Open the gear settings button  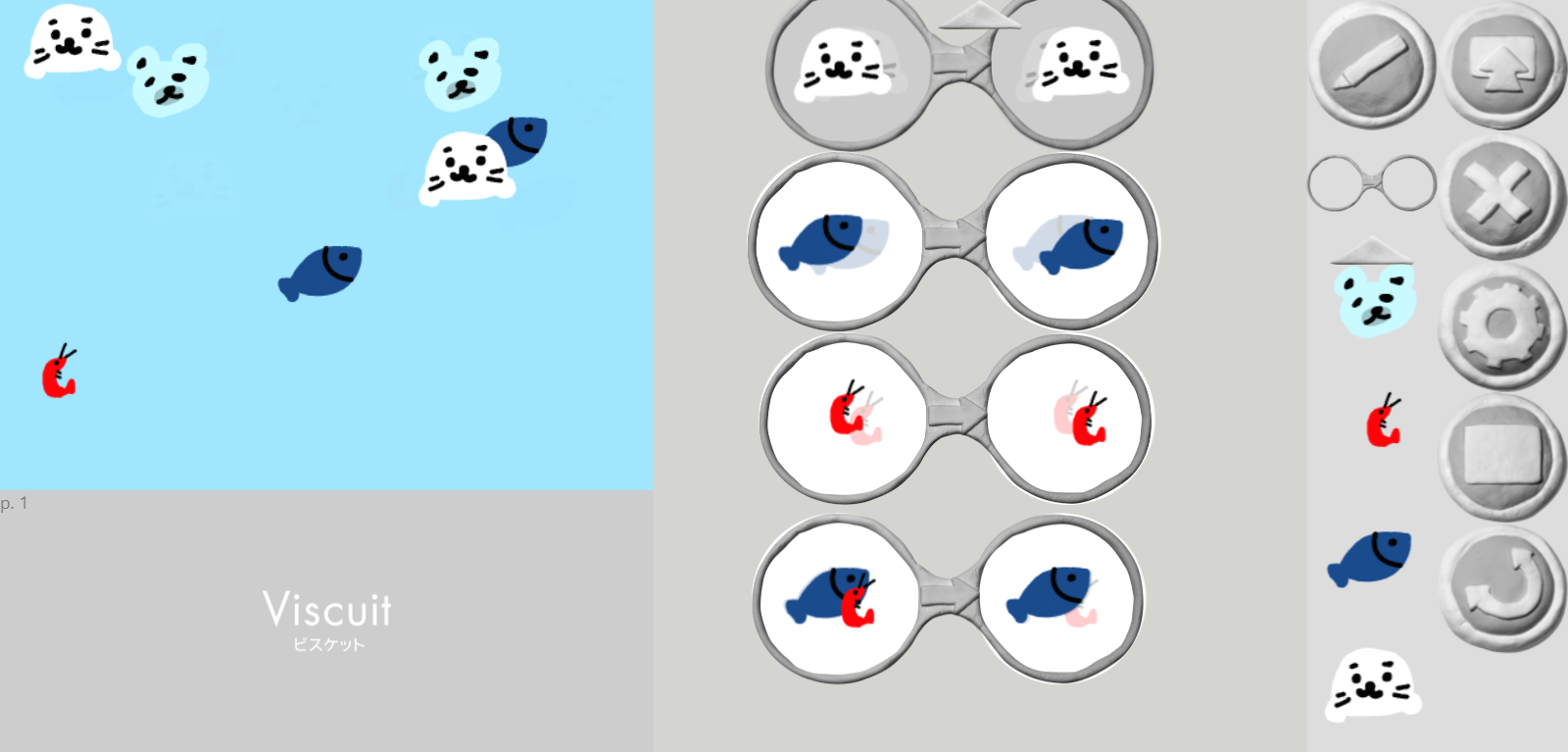[1502, 325]
